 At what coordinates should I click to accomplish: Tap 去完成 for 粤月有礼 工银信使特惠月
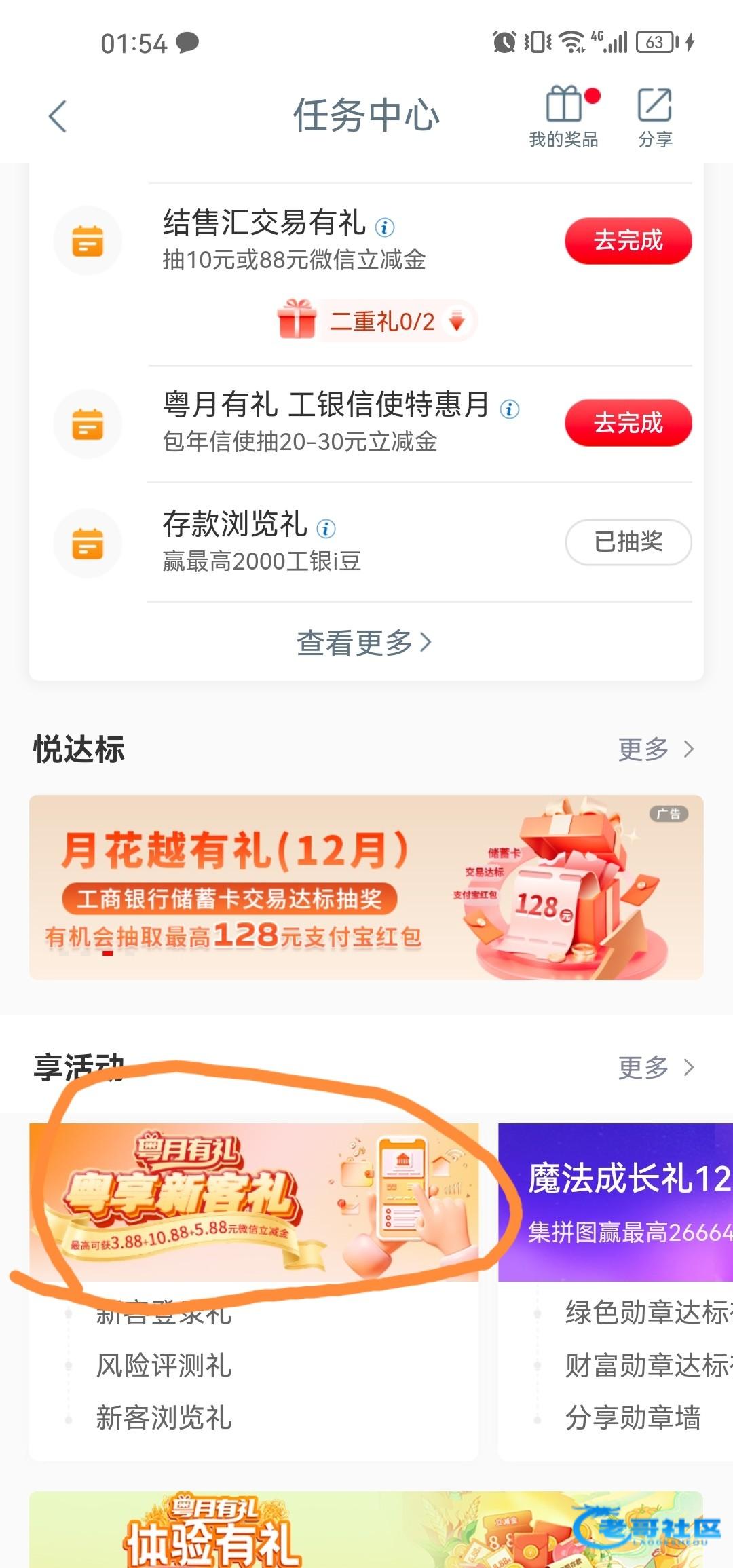click(x=628, y=423)
